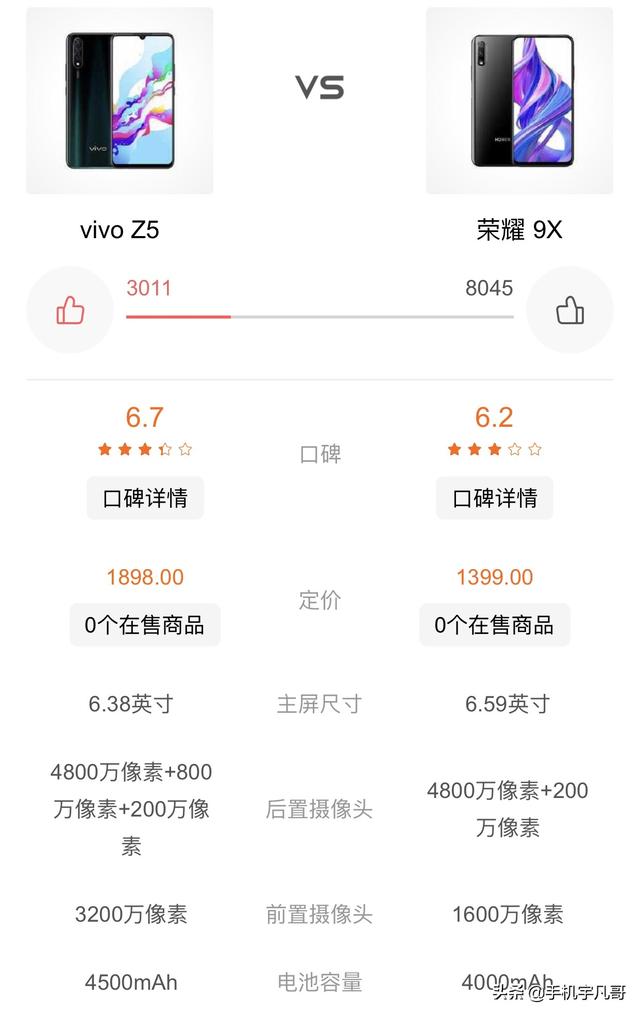Screen dimensions: 640x1015
Task: Open 口碑详情 under the 6.2 rating
Action: pos(494,498)
